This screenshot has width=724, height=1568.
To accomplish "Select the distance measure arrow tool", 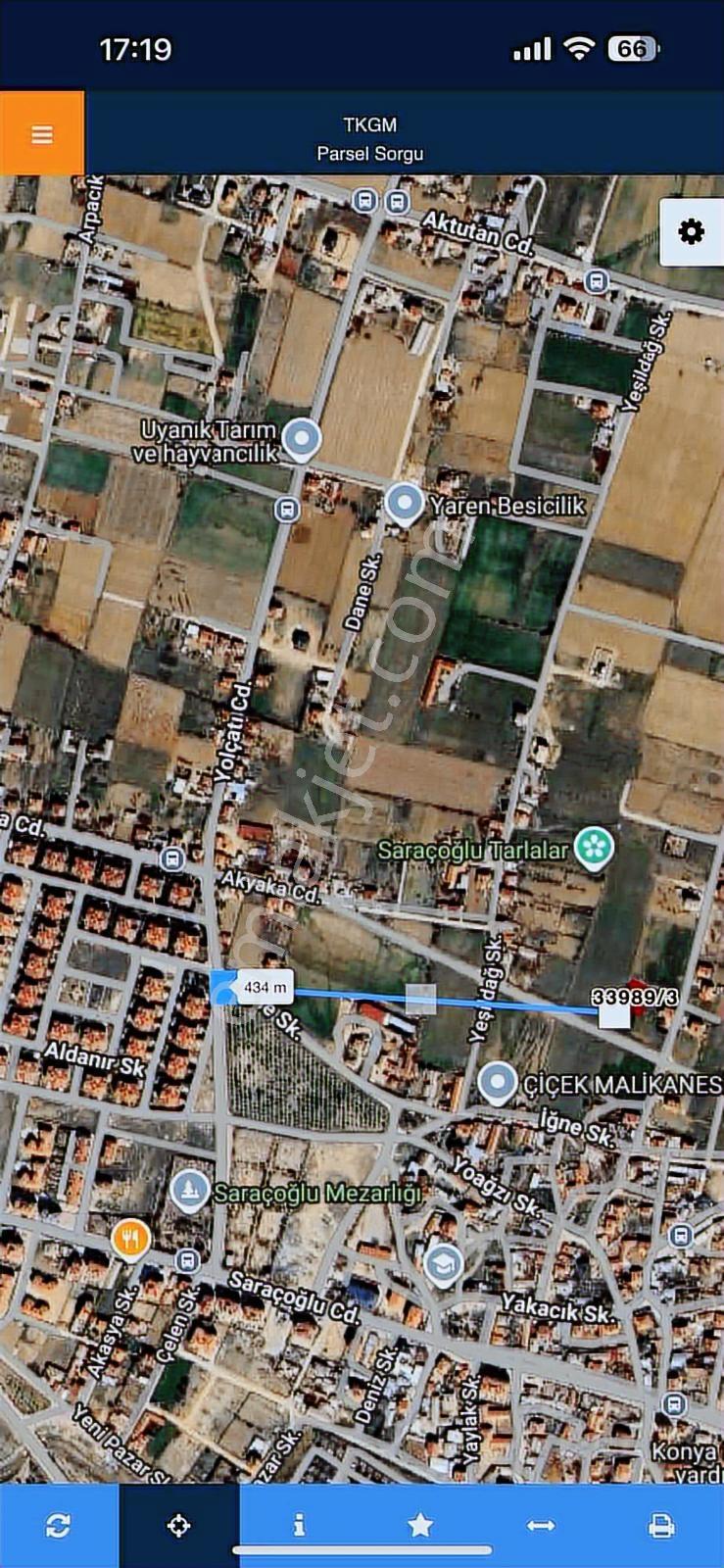I will click(541, 1525).
